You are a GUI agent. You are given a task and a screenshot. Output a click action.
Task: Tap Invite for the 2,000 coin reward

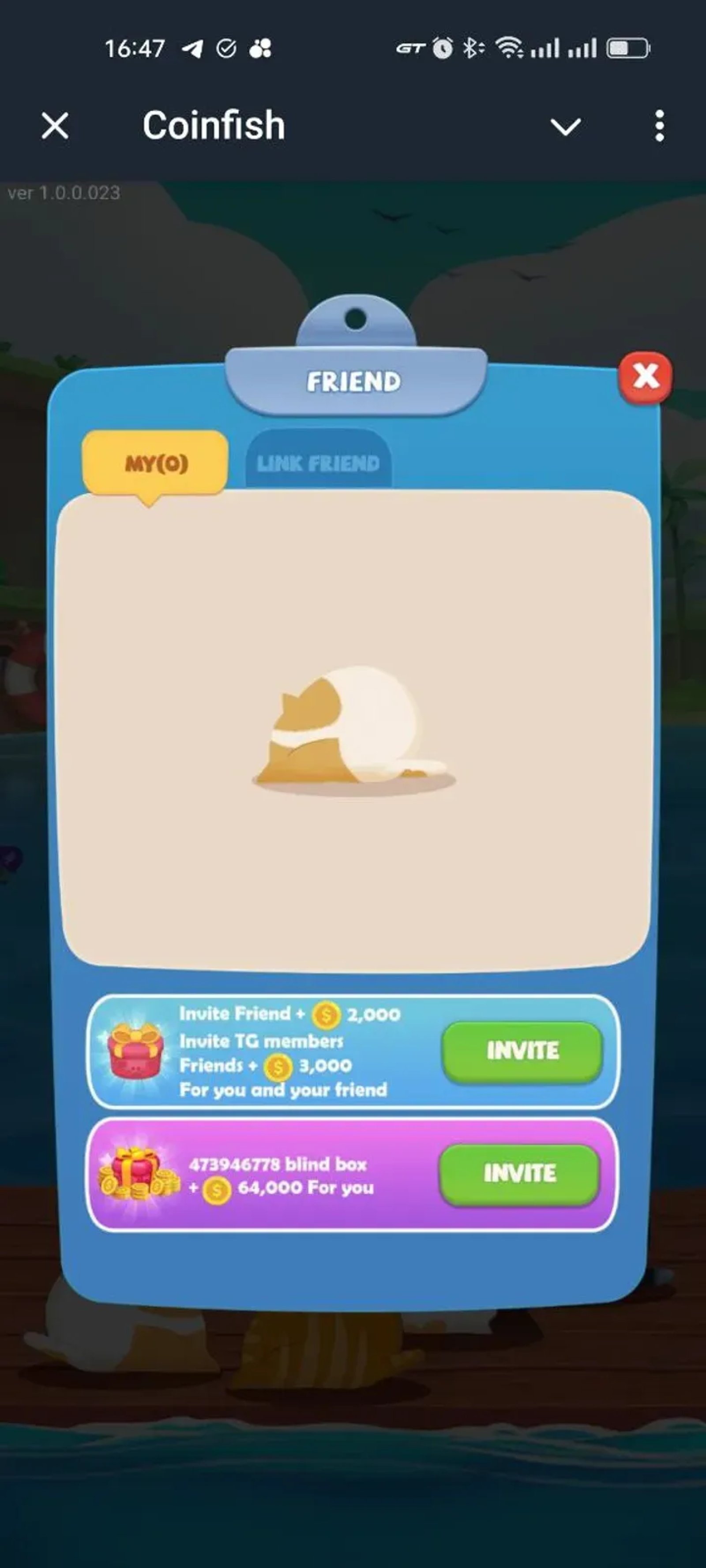pyautogui.click(x=522, y=1051)
